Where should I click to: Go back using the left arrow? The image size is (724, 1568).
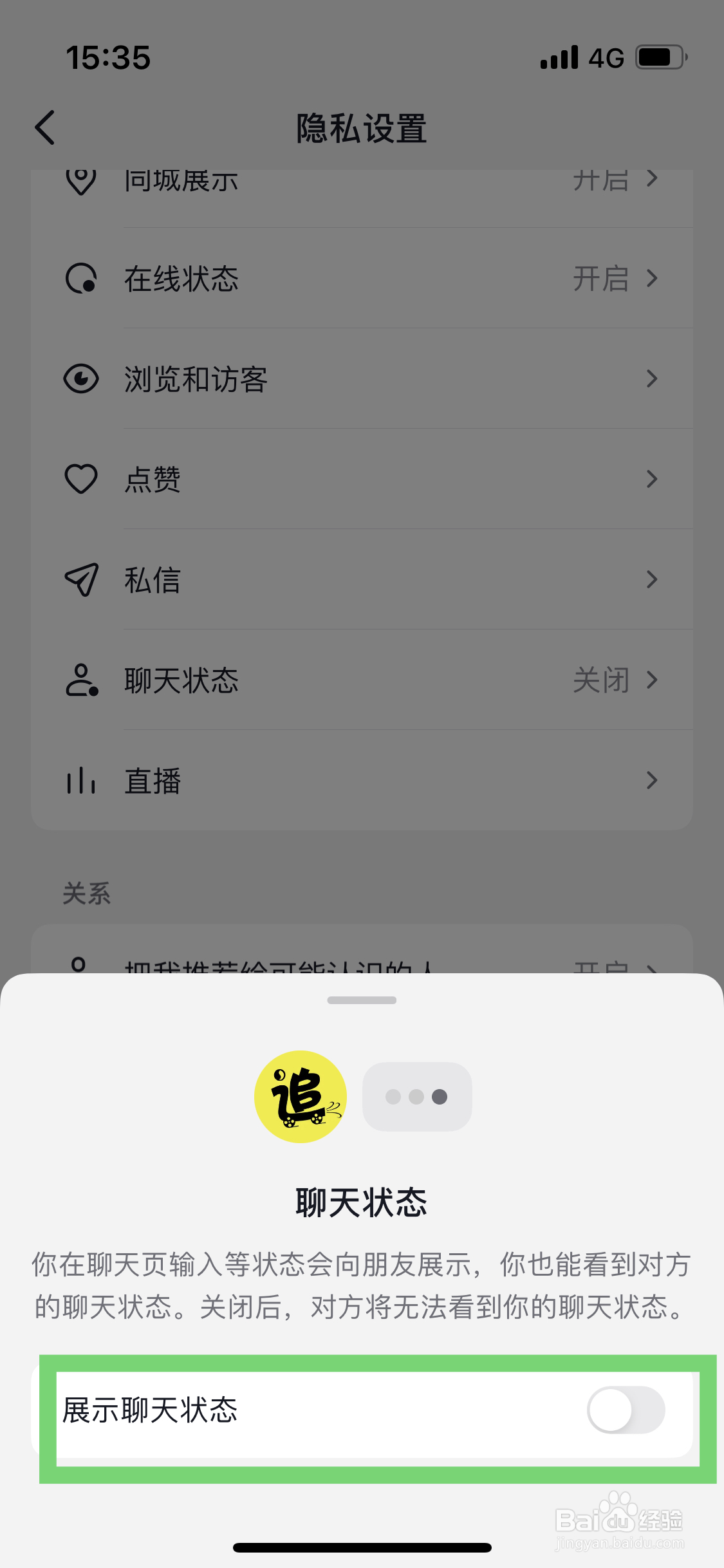coord(44,127)
